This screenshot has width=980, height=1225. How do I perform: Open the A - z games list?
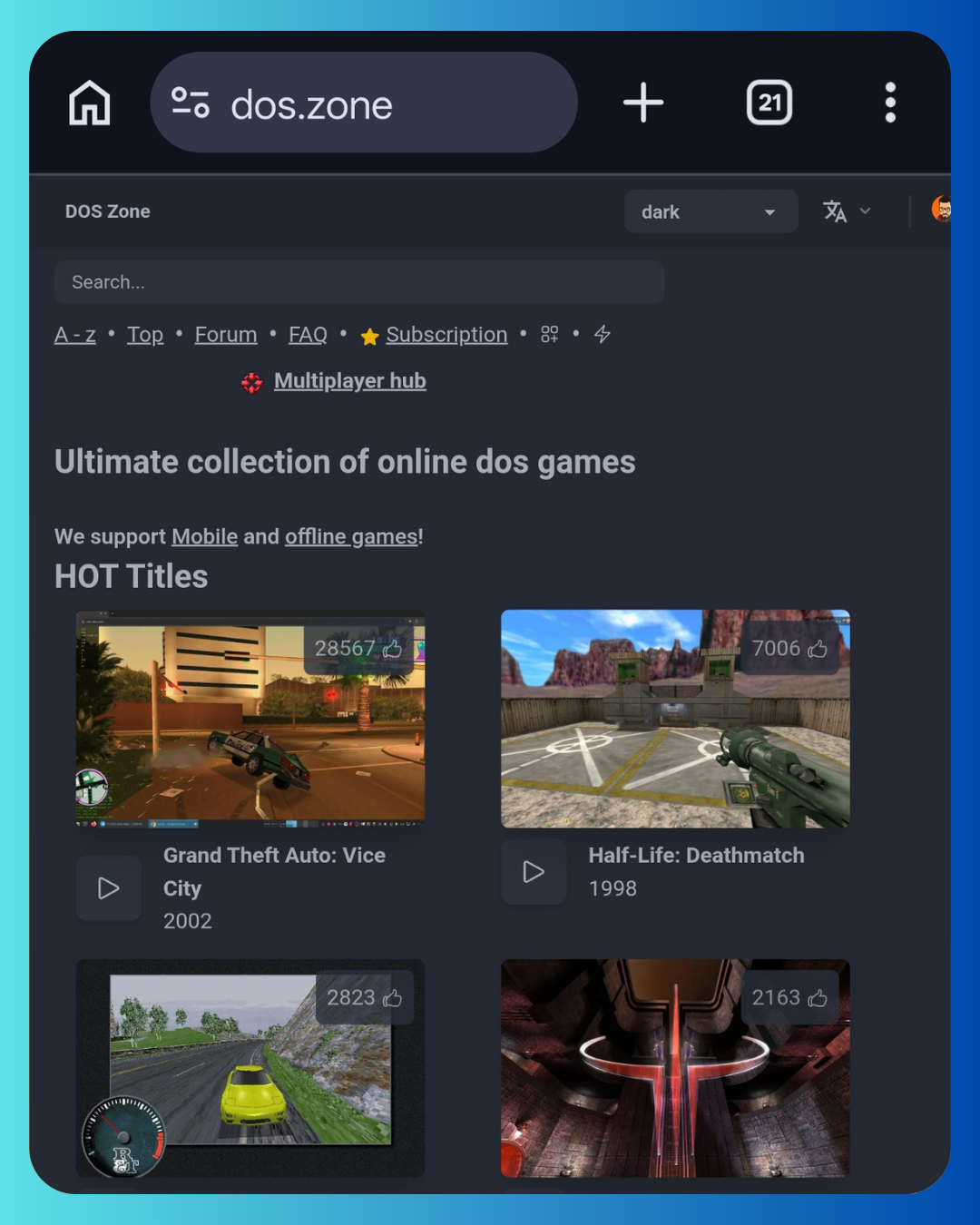[74, 335]
